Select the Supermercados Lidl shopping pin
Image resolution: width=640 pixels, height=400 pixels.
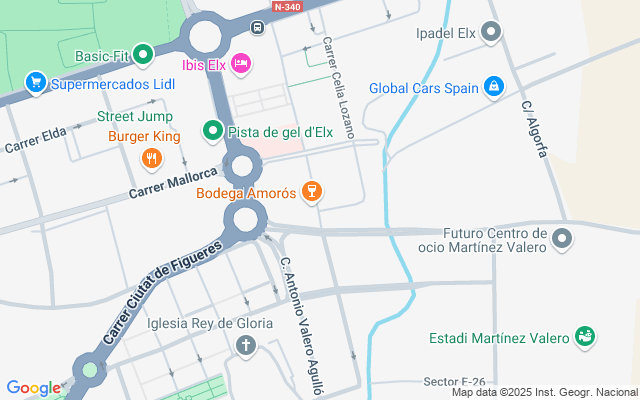[x=35, y=81]
